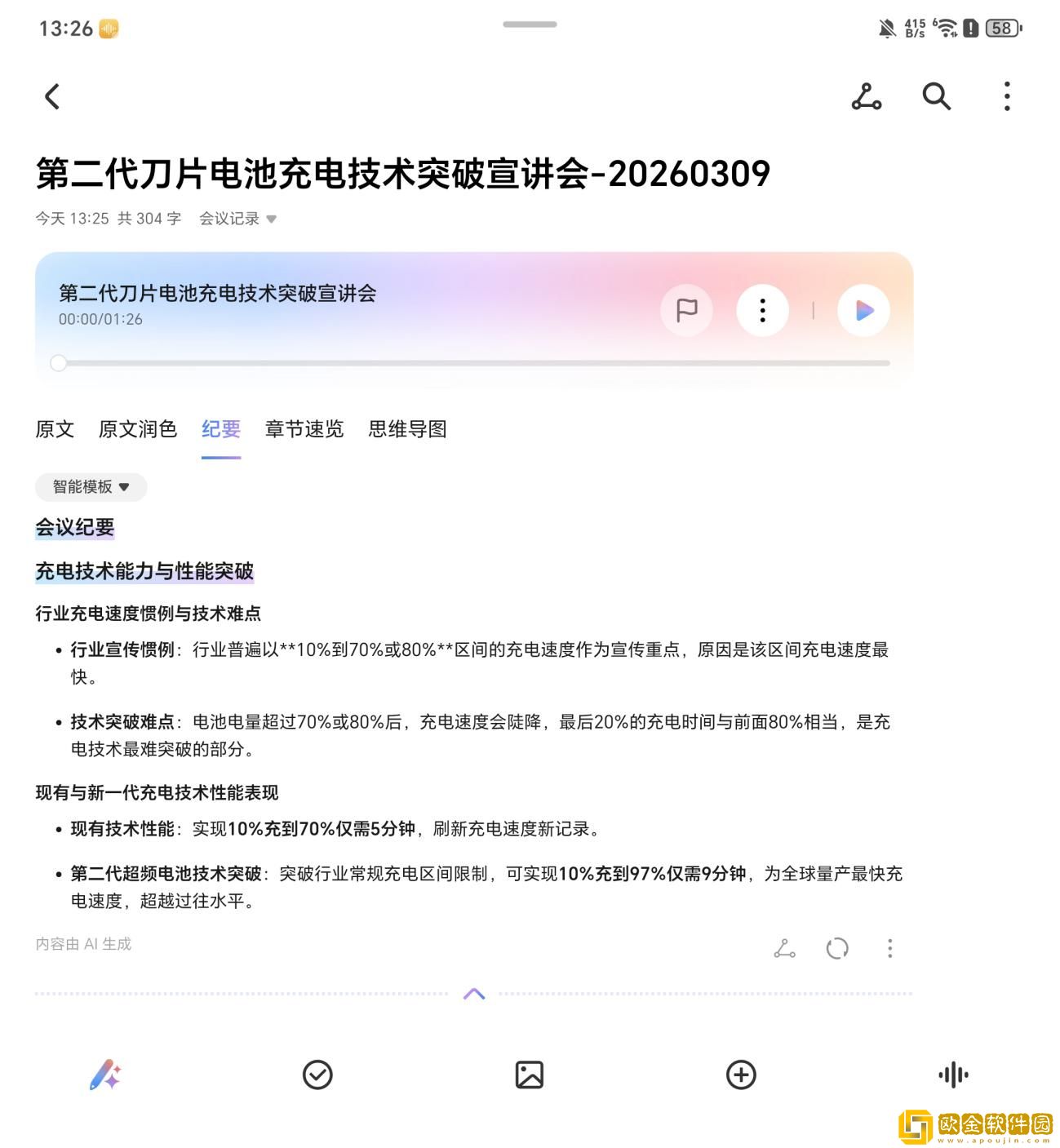1060x1148 pixels.
Task: Insert an image using the picture icon
Action: click(x=530, y=1075)
